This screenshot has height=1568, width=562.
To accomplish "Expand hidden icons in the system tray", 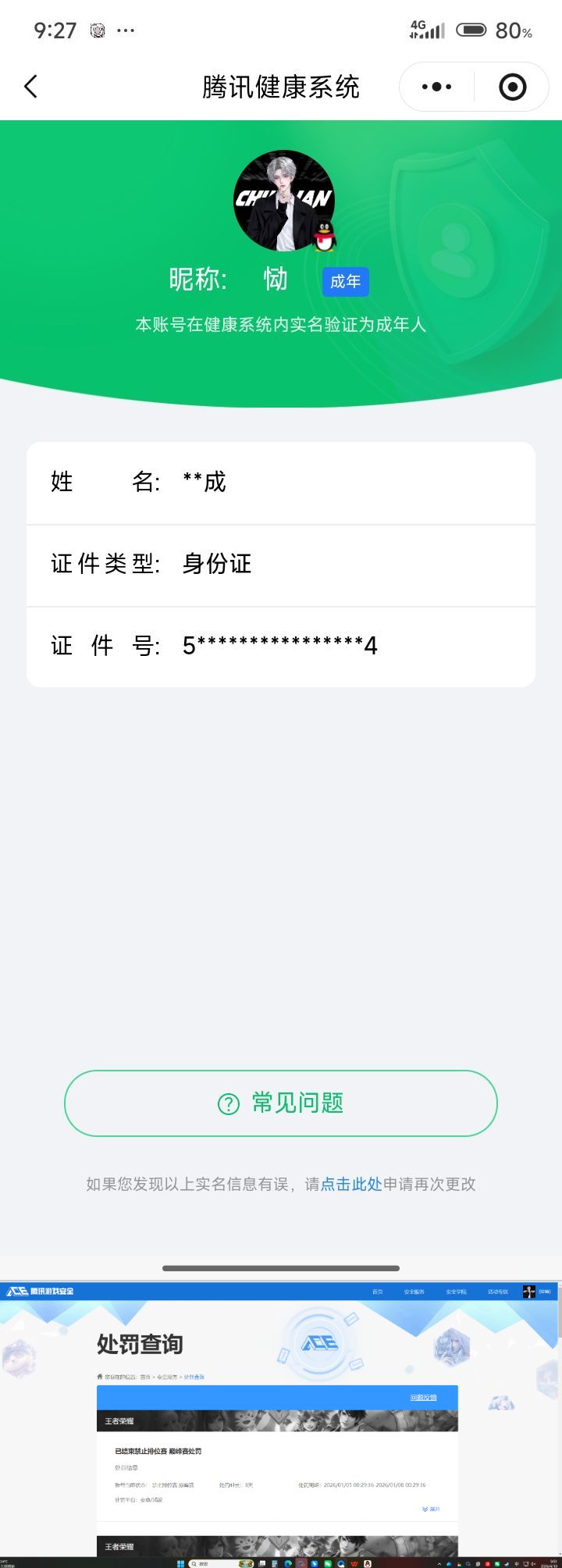I will (x=439, y=1563).
